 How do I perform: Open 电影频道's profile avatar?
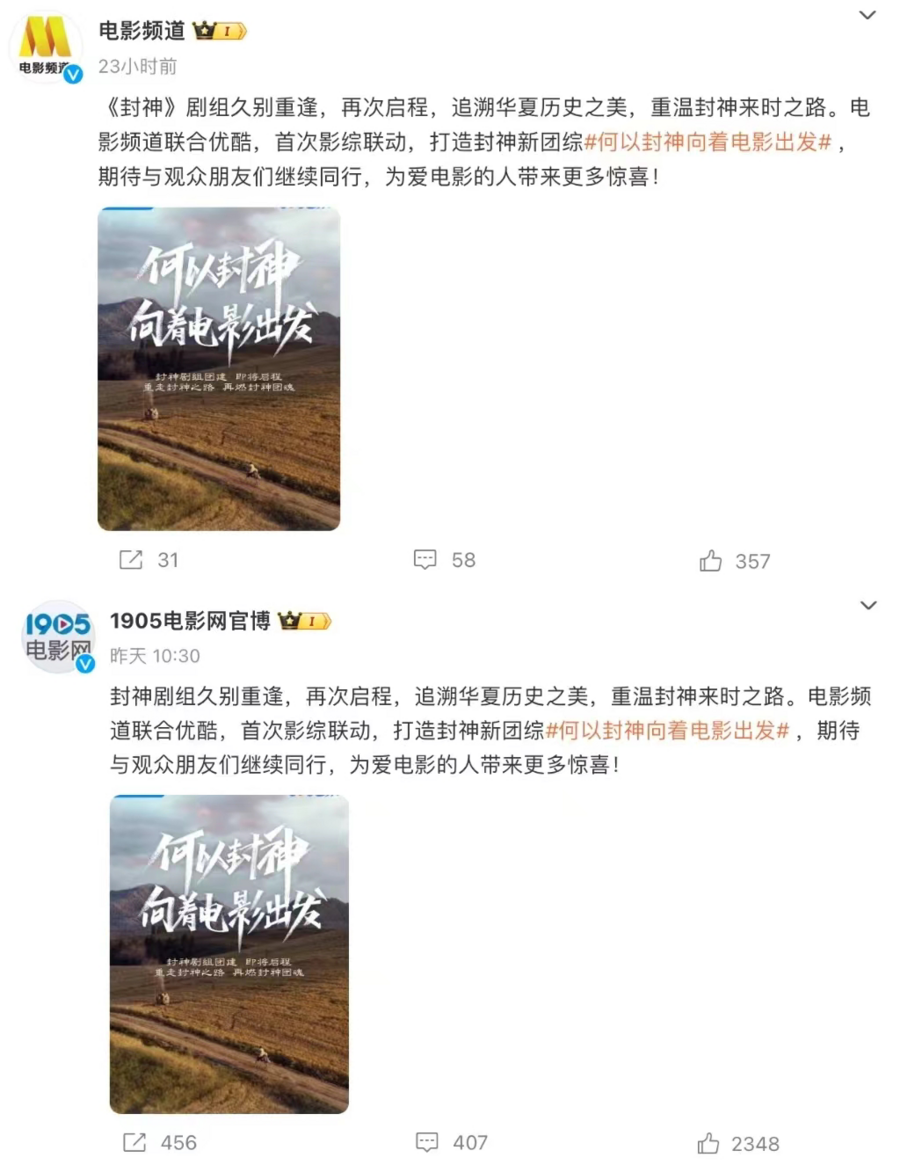coord(46,47)
